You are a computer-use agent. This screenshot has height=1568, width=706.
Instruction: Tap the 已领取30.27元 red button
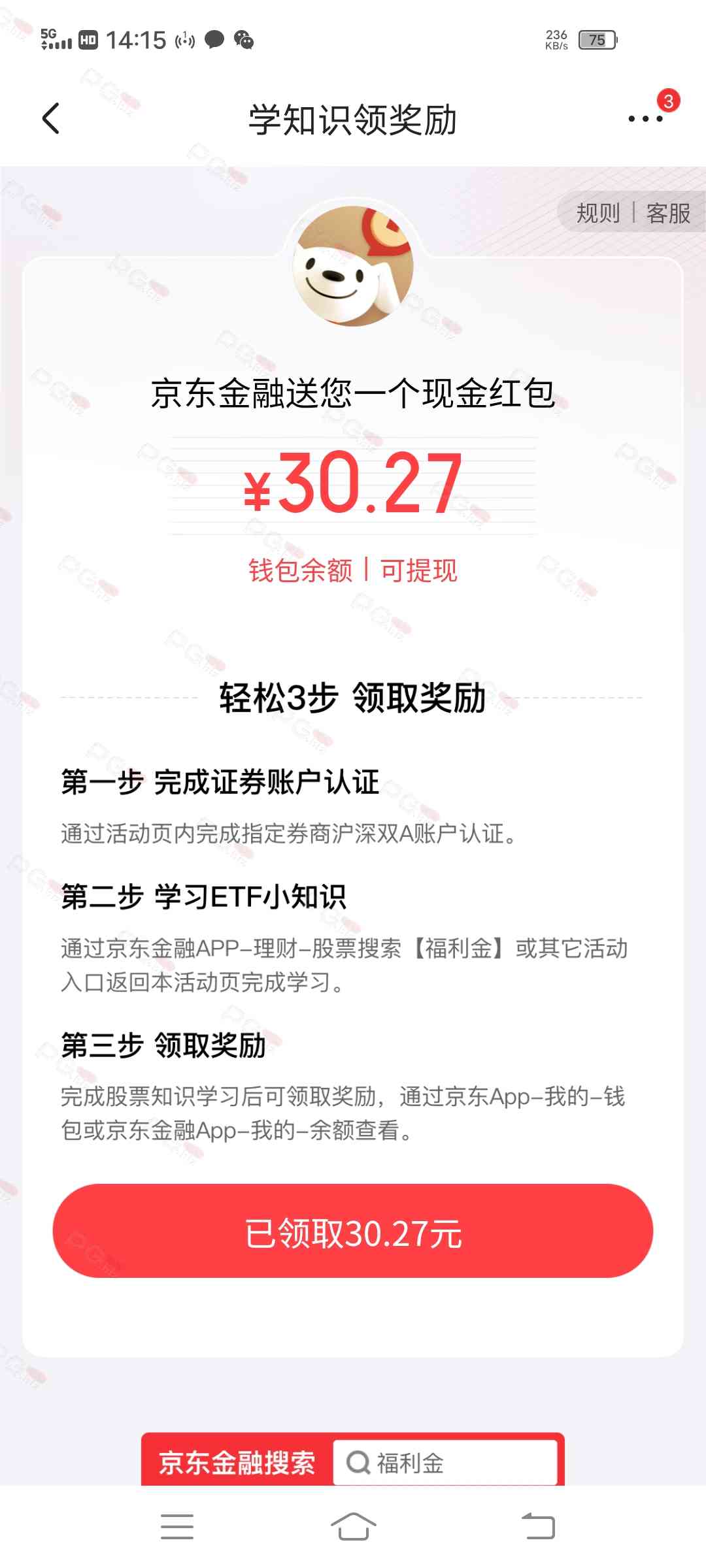tap(353, 1232)
